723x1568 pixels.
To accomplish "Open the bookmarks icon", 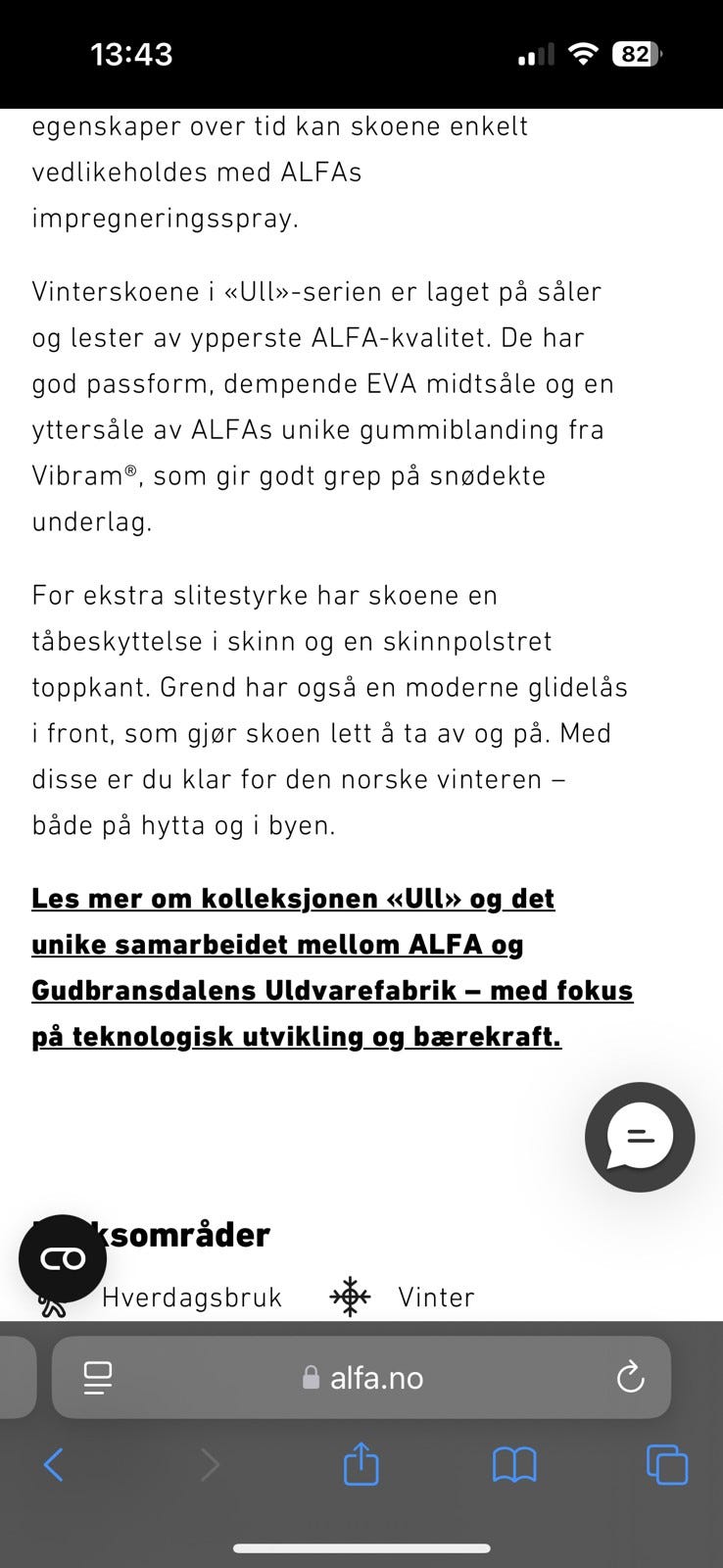I will click(x=513, y=1465).
